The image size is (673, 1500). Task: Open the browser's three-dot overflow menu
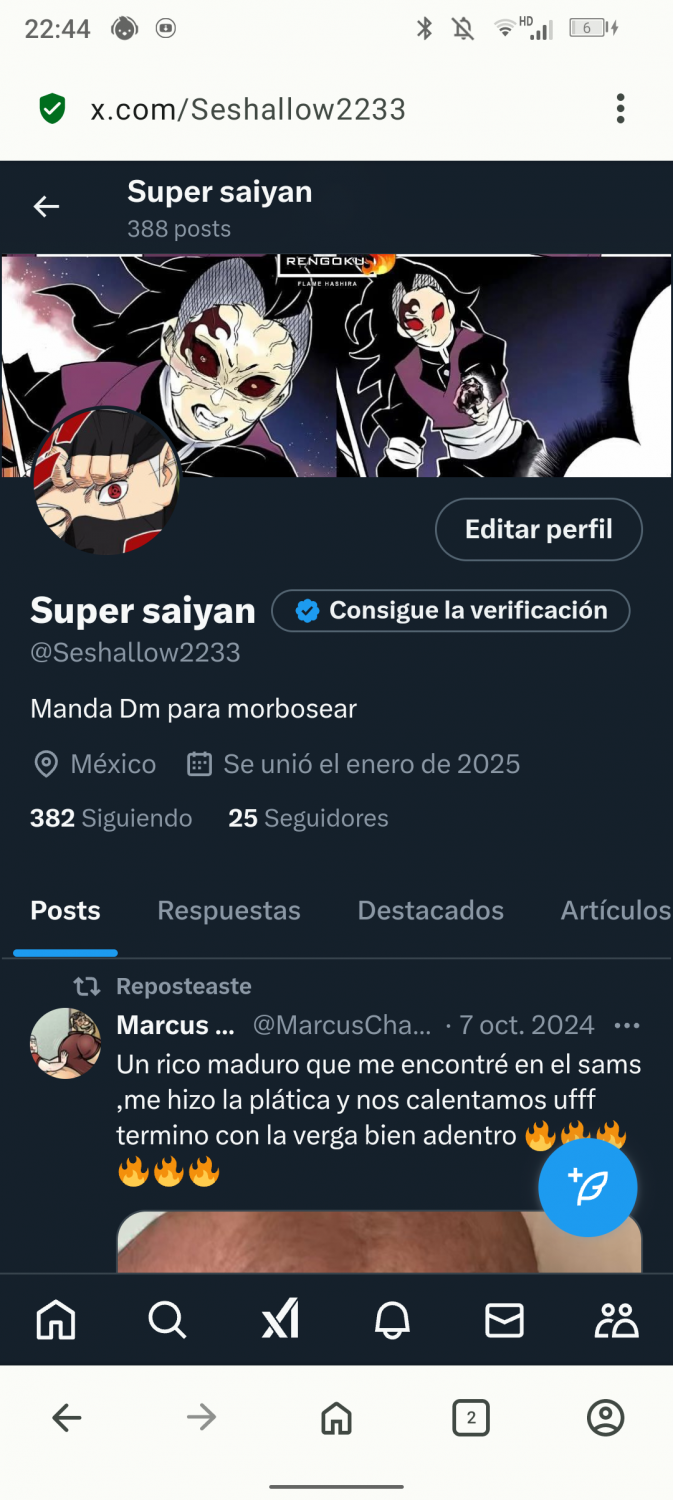[x=620, y=109]
